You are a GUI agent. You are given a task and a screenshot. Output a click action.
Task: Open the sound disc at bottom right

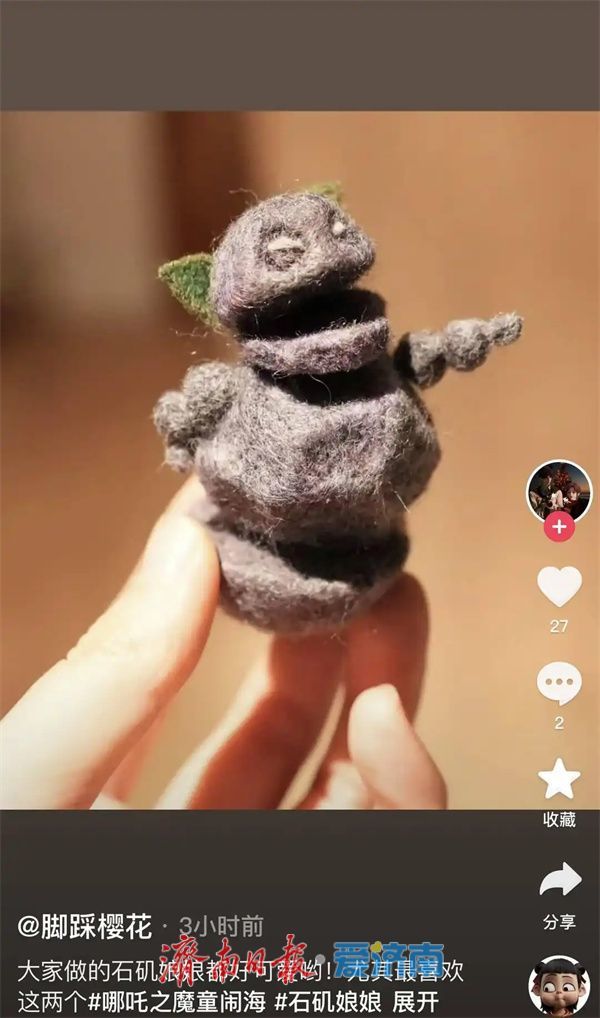coord(559,986)
